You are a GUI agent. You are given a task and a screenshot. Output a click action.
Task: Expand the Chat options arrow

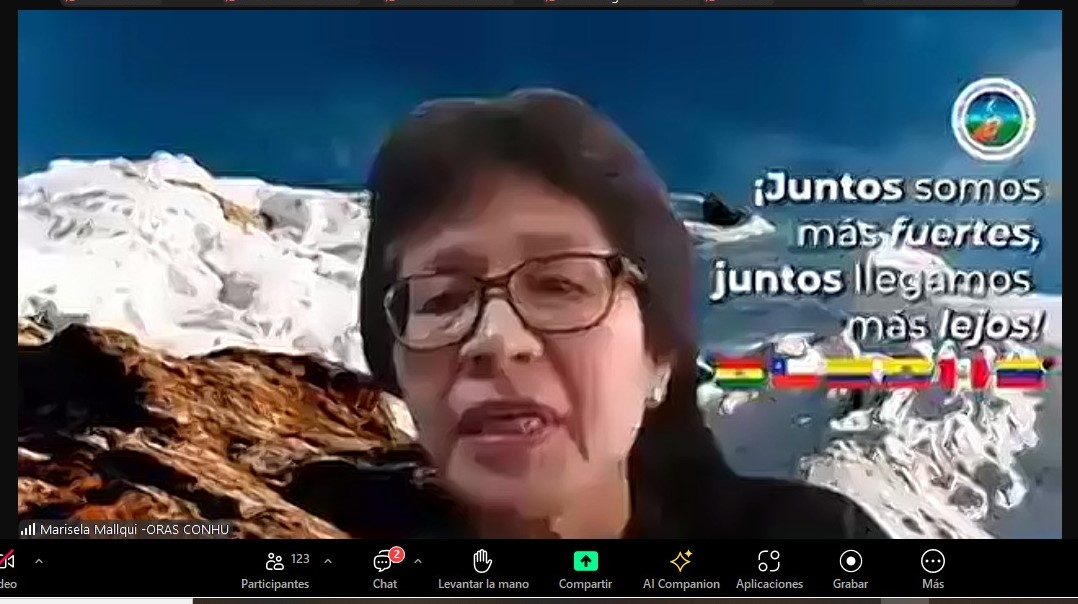pyautogui.click(x=418, y=561)
